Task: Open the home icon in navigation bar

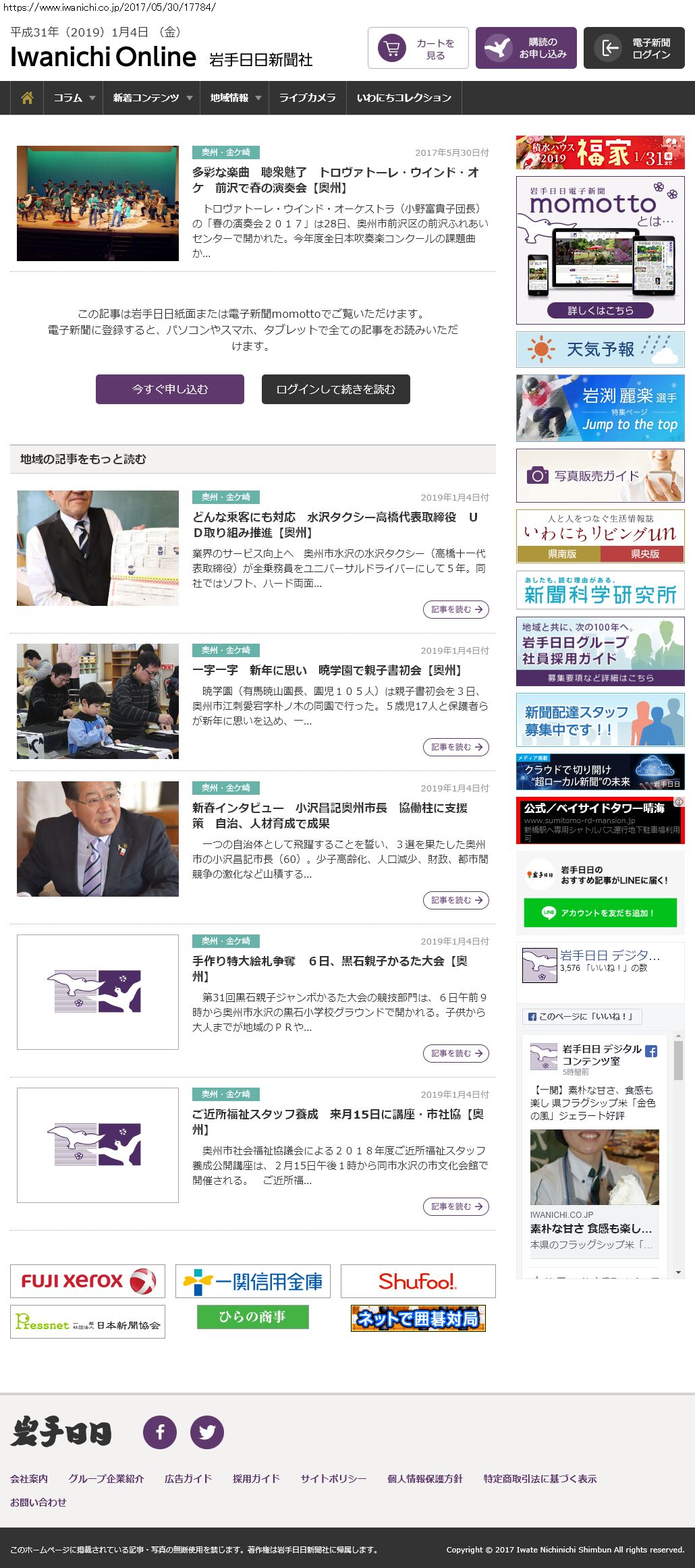Action: tap(27, 98)
